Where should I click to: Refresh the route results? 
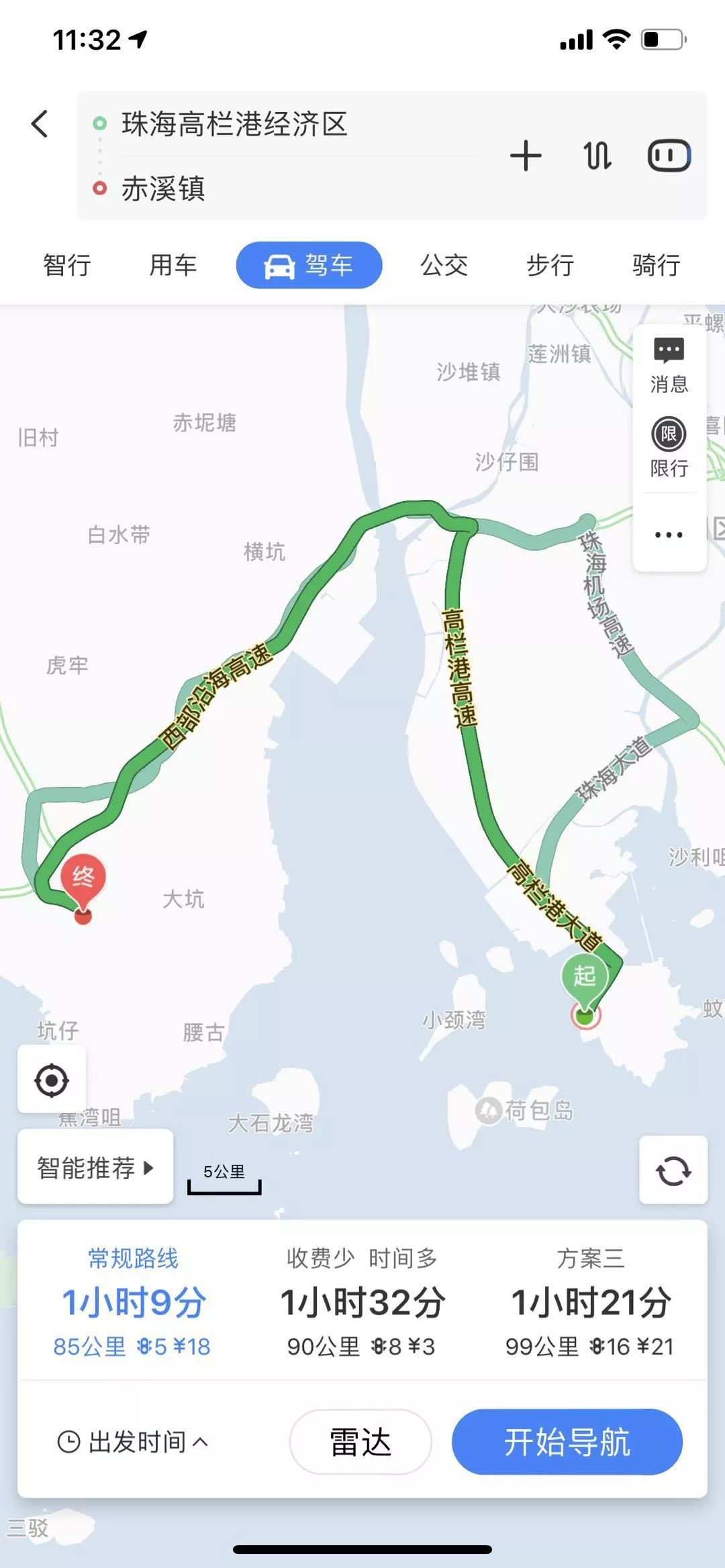click(x=673, y=1171)
